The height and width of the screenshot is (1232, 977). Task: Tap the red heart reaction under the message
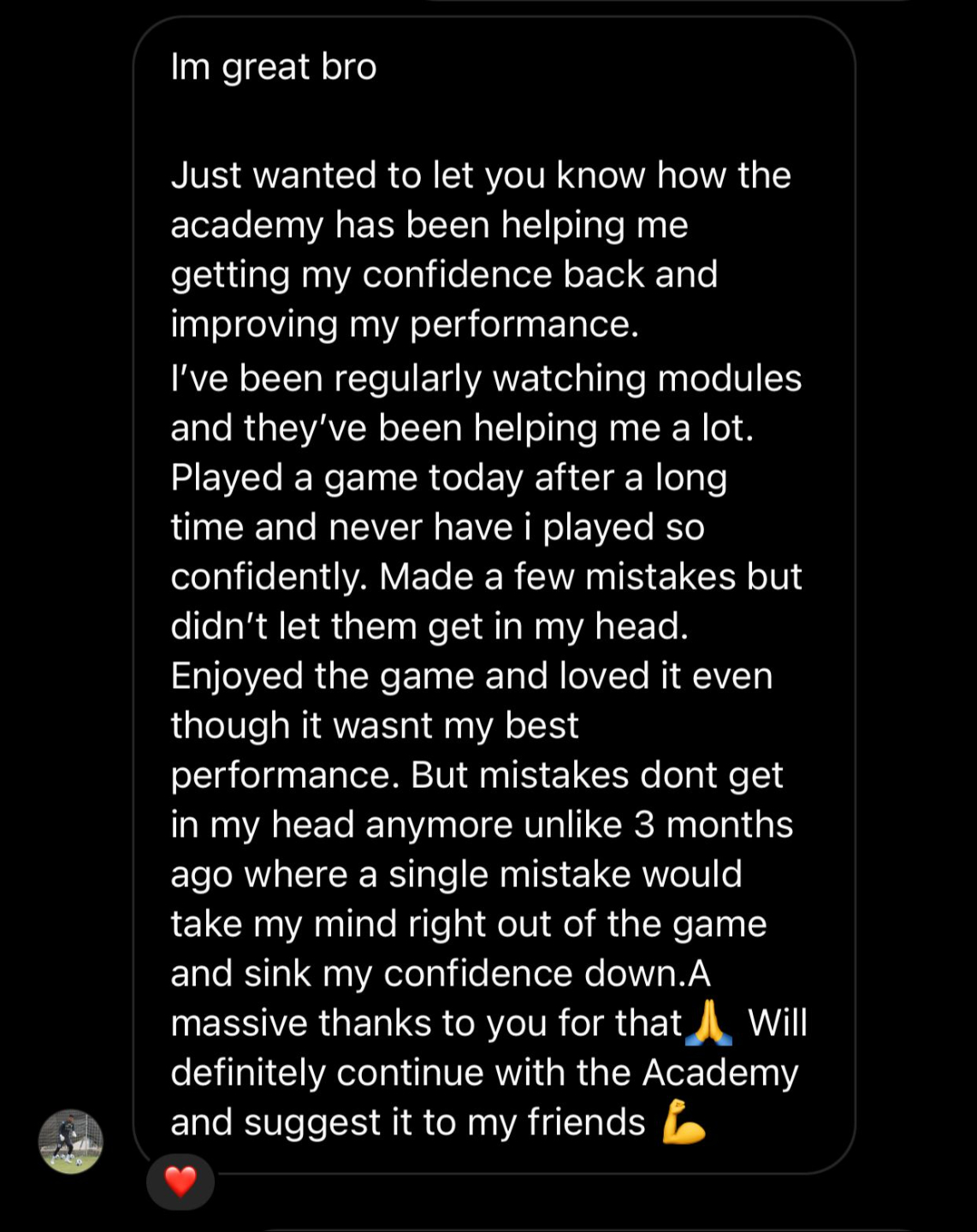pyautogui.click(x=181, y=1182)
